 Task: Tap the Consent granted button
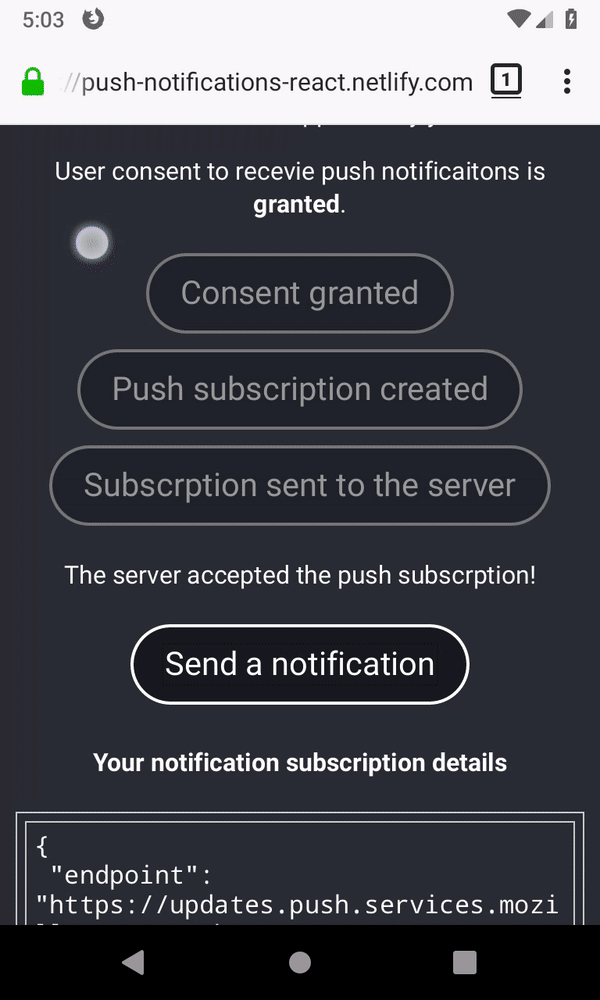pos(300,293)
